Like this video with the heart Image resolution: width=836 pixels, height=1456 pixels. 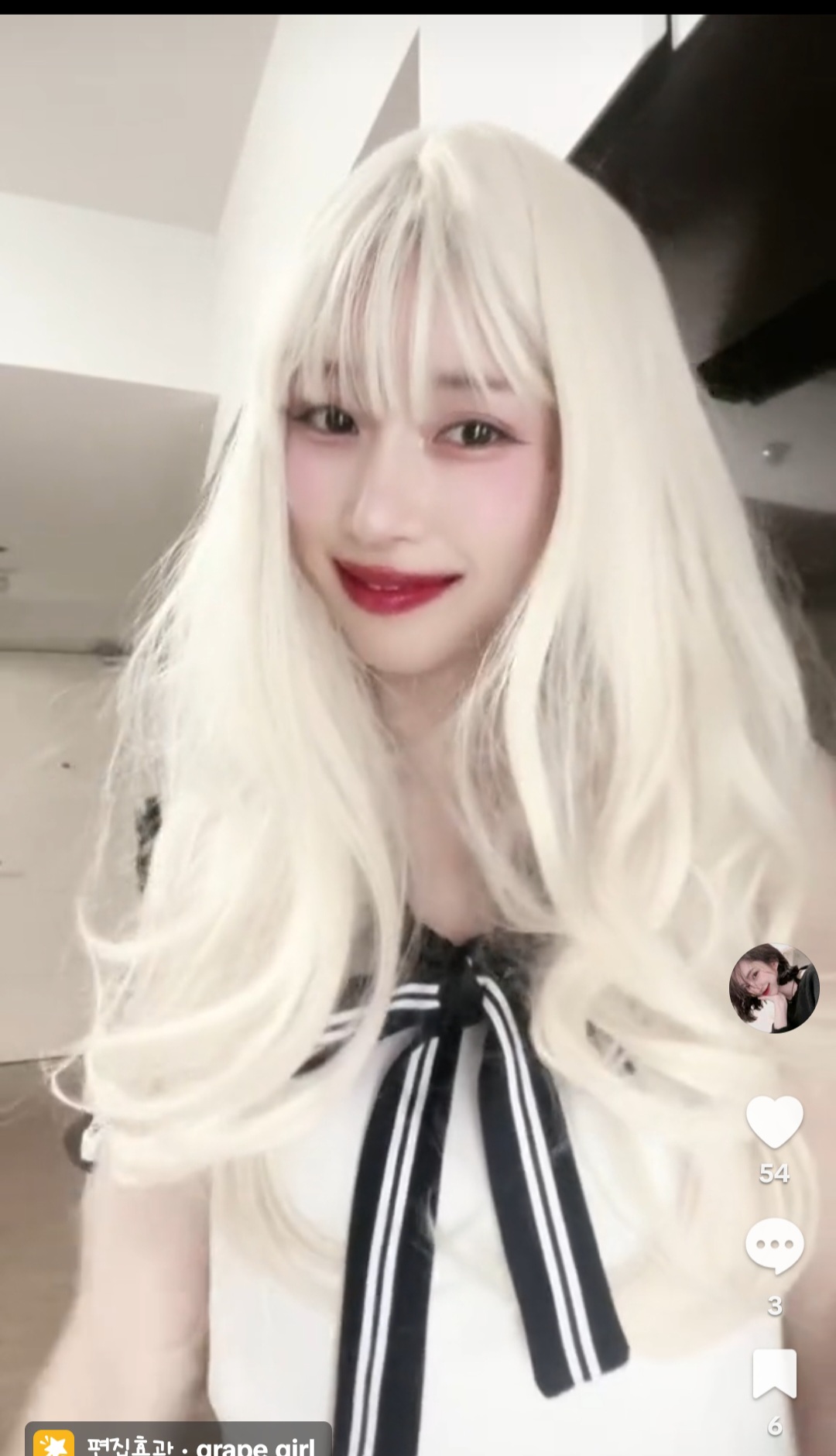pyautogui.click(x=774, y=1122)
